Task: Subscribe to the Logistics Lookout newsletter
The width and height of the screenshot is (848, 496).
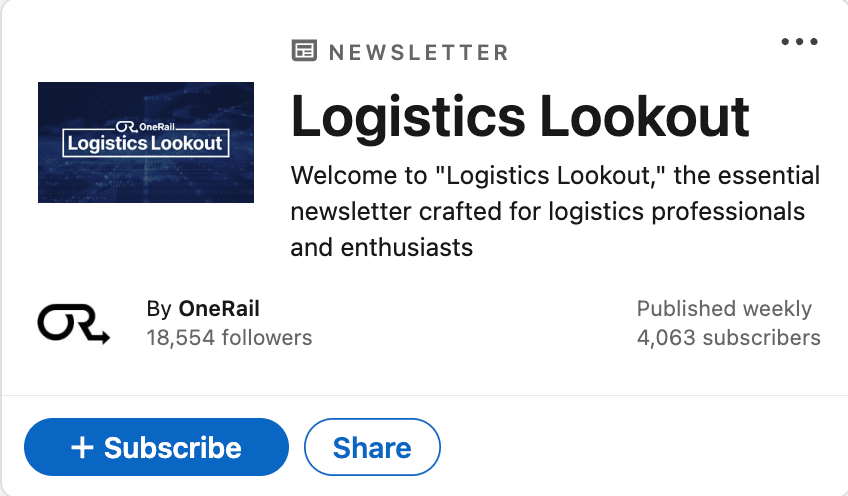Action: point(156,447)
